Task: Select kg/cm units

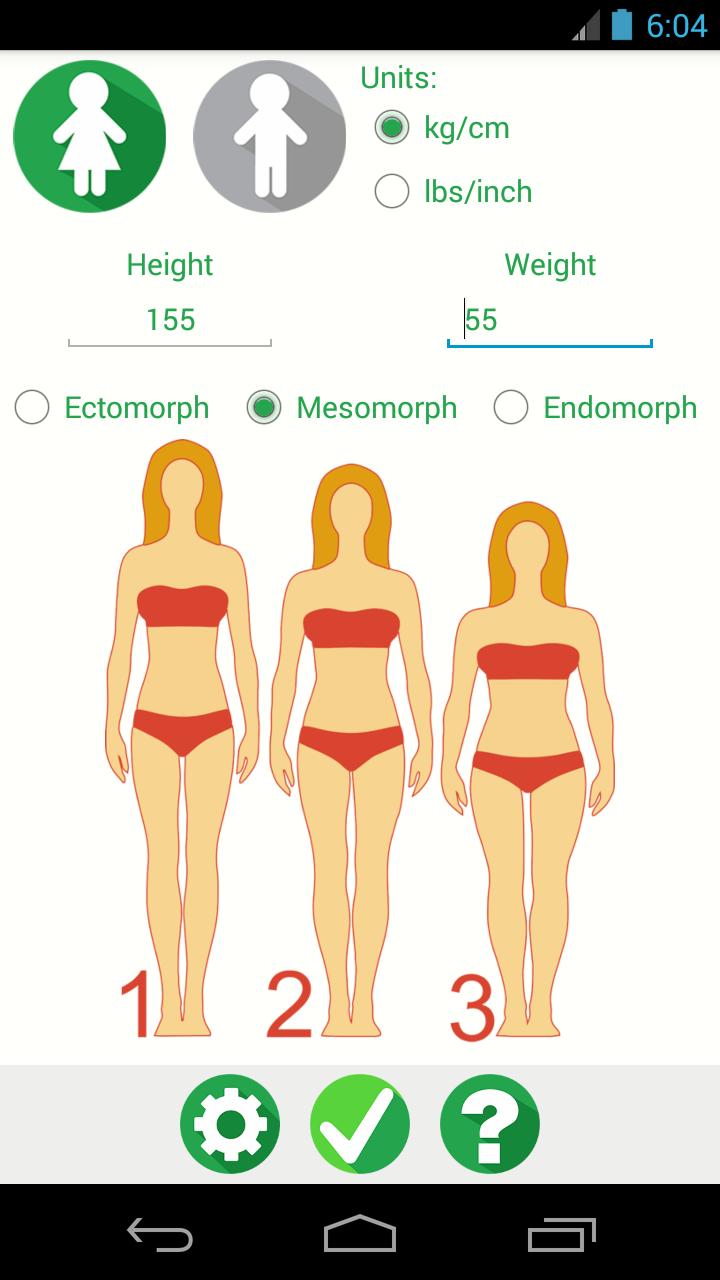Action: pos(391,128)
